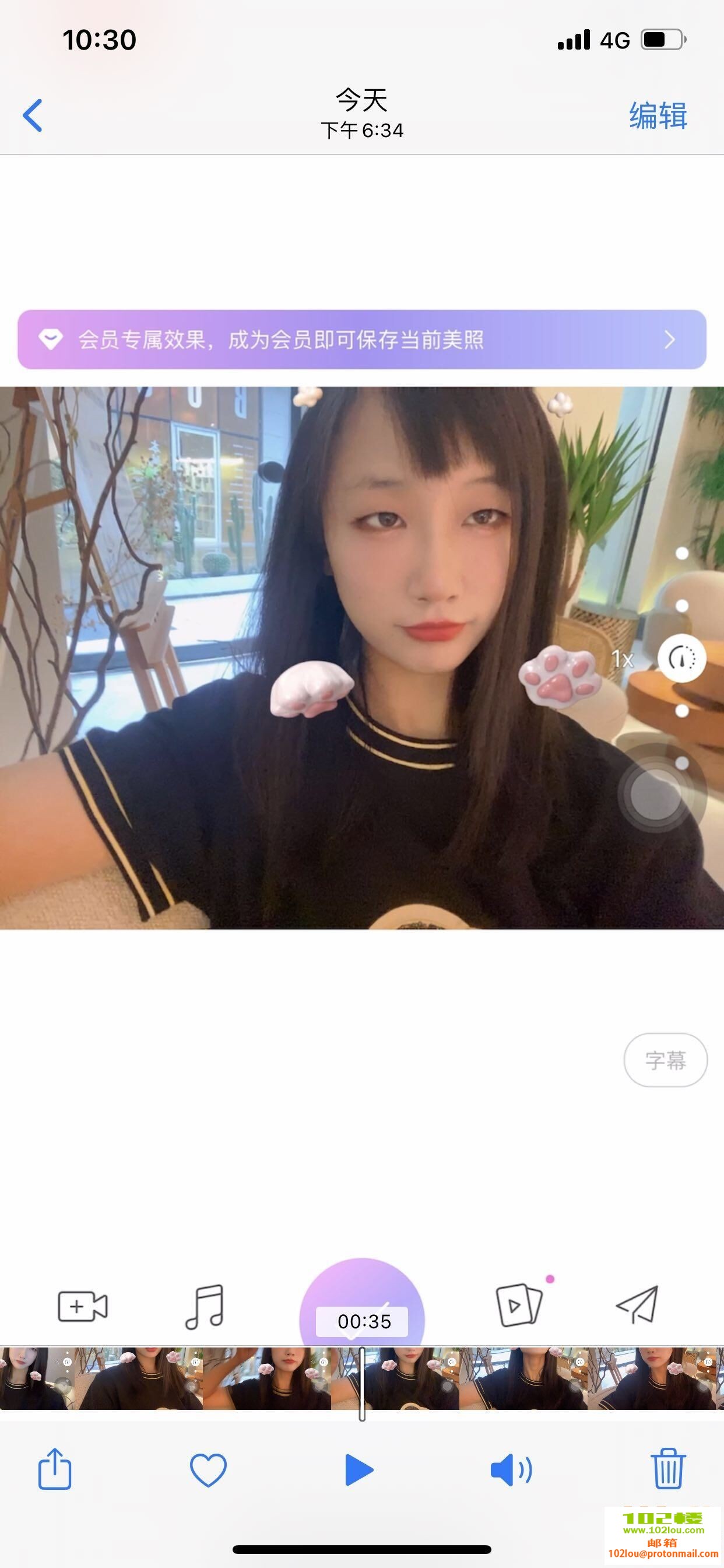Share this video
This screenshot has height=1568, width=724.
[x=55, y=1469]
